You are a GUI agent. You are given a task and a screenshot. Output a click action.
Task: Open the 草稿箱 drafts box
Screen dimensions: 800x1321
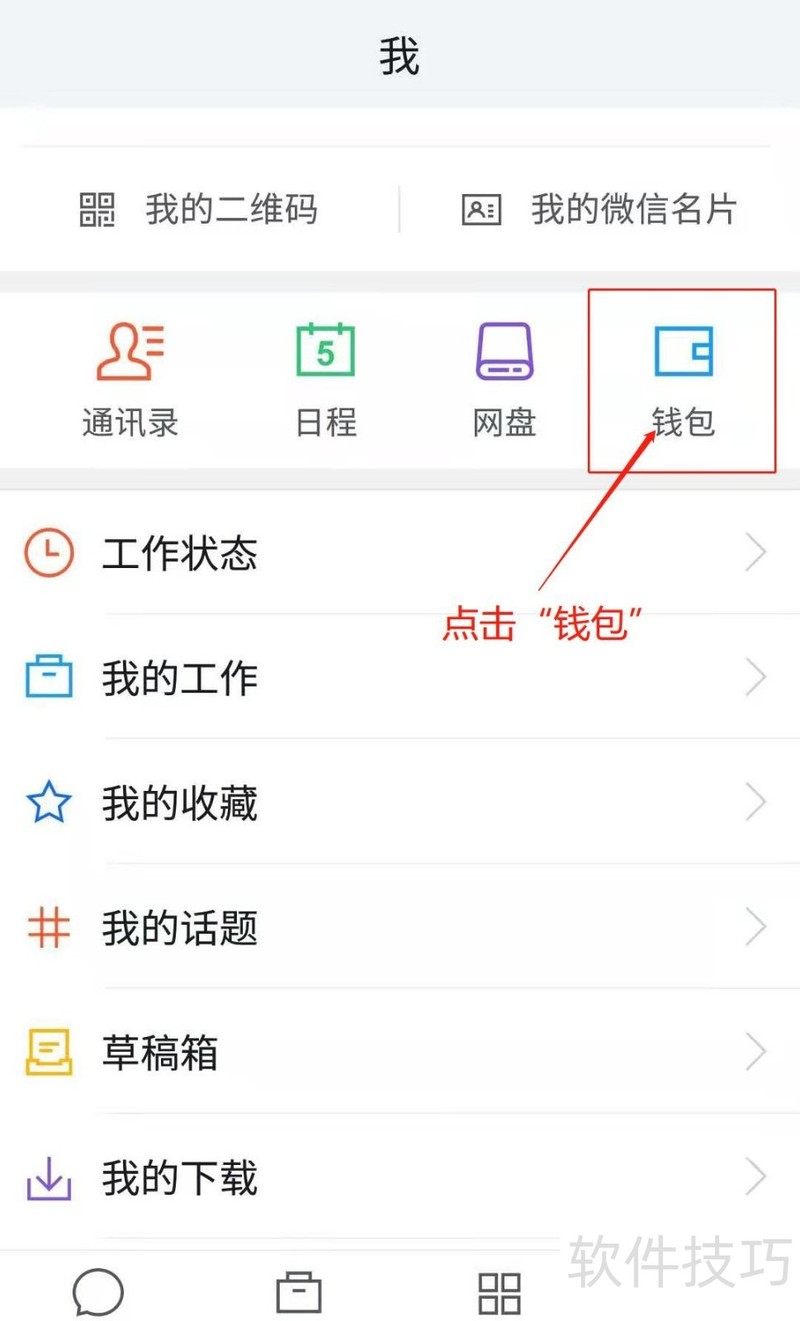pyautogui.click(x=400, y=1053)
